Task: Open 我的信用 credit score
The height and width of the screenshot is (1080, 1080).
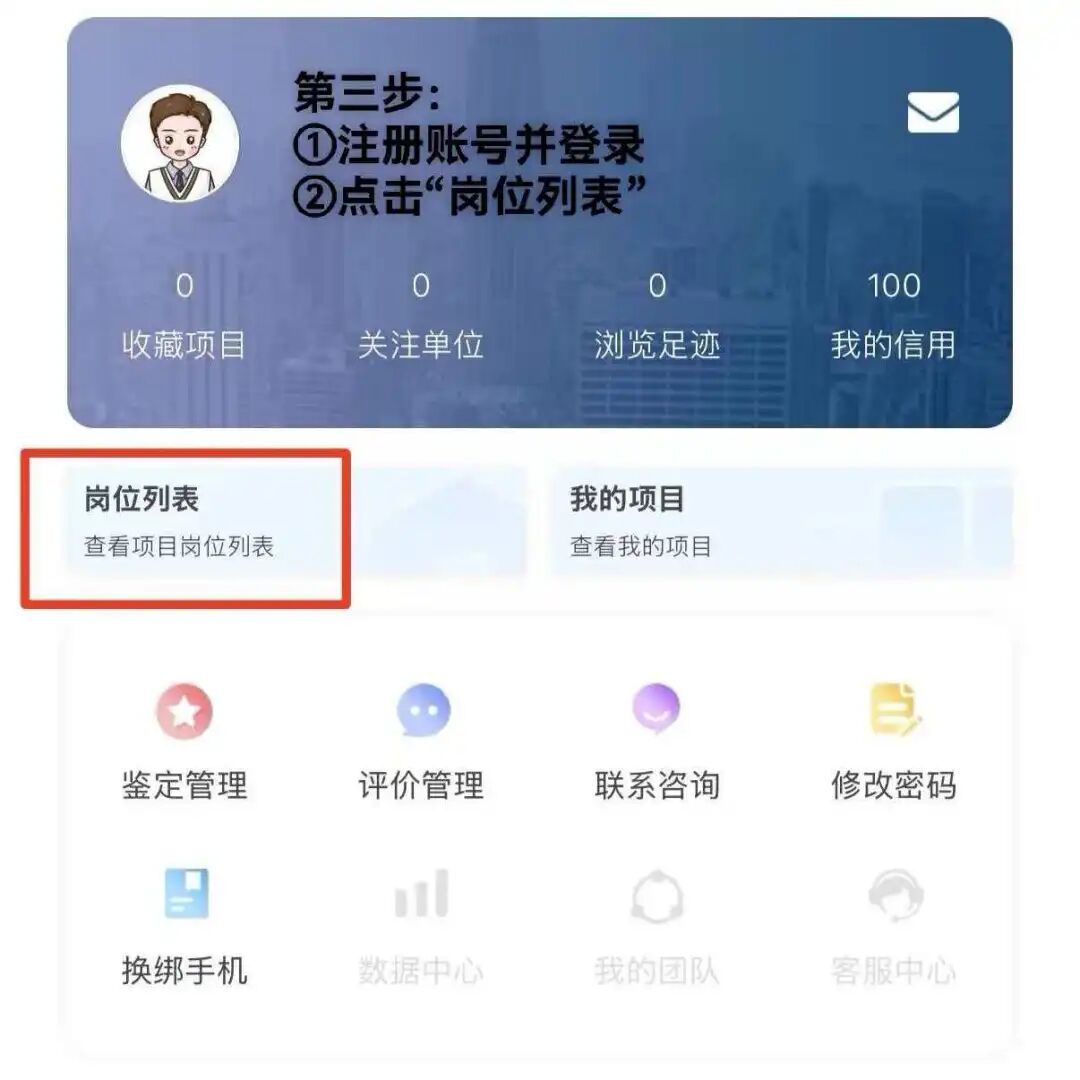Action: click(893, 316)
